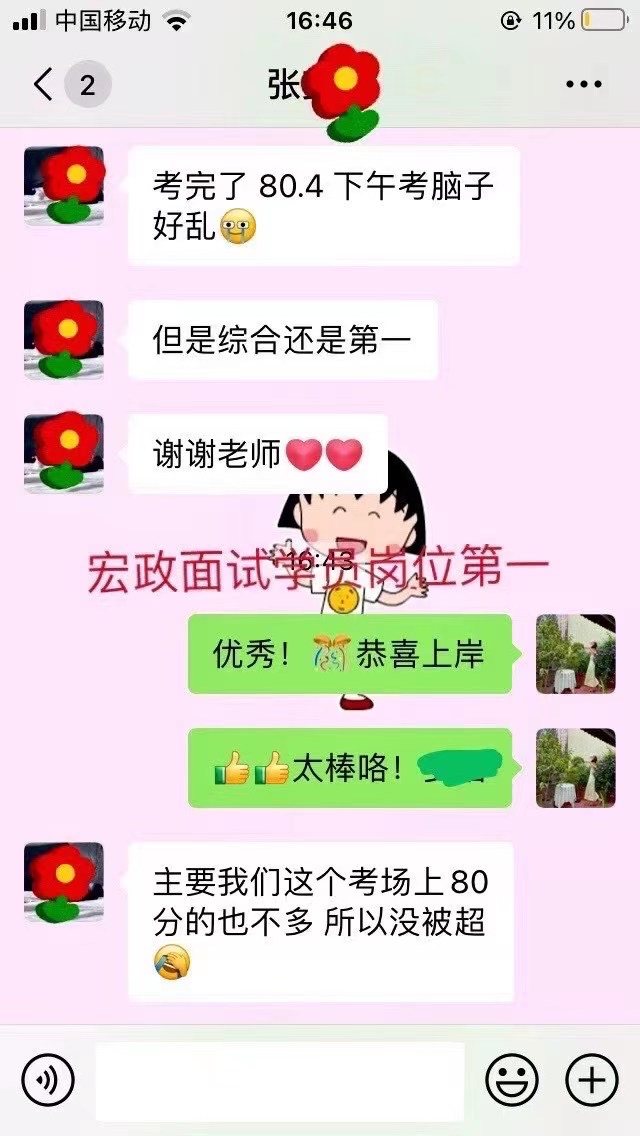Open the emoji sticker panel

(512, 1081)
